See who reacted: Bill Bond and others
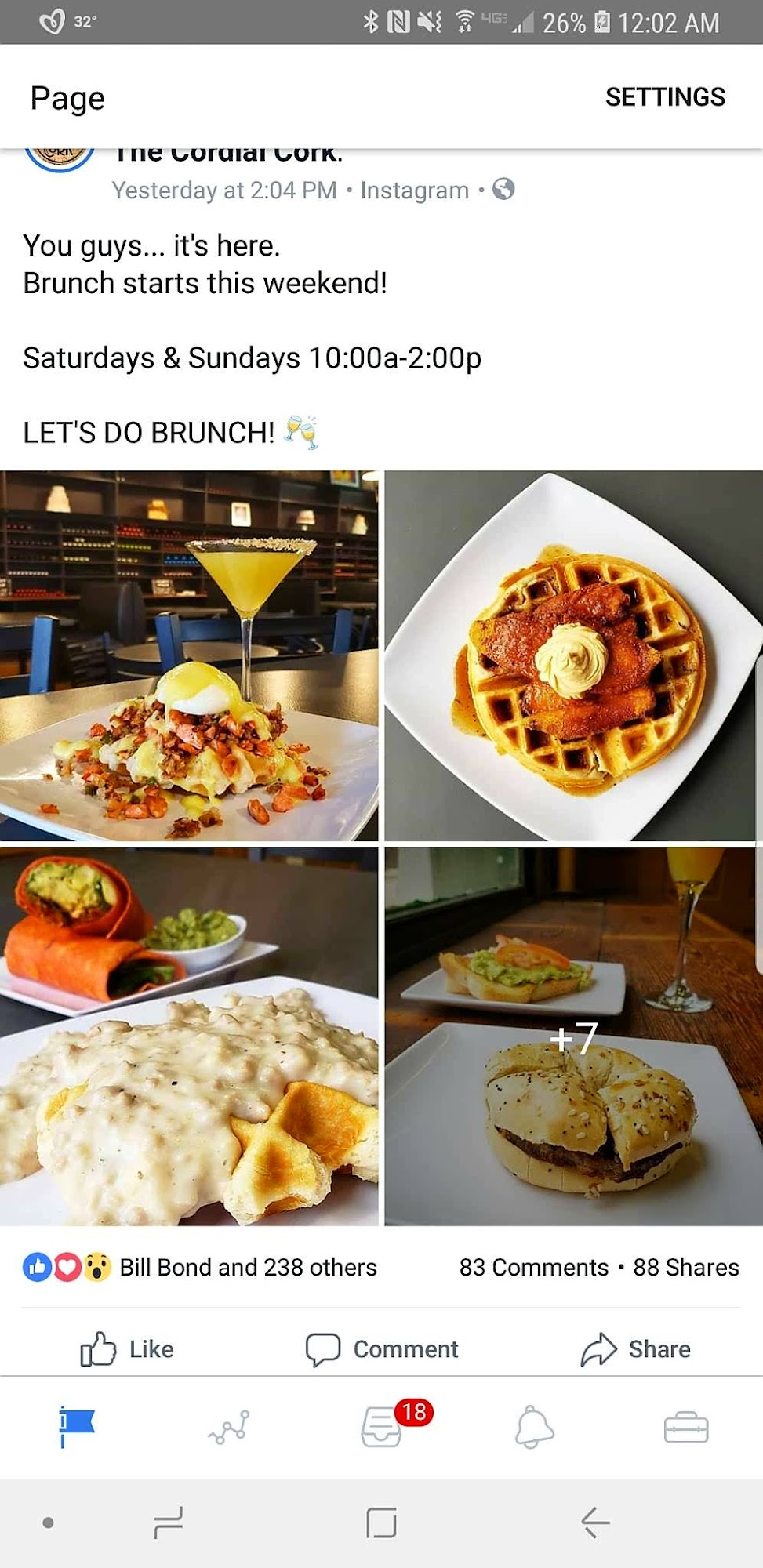The width and height of the screenshot is (763, 1568). point(247,1268)
